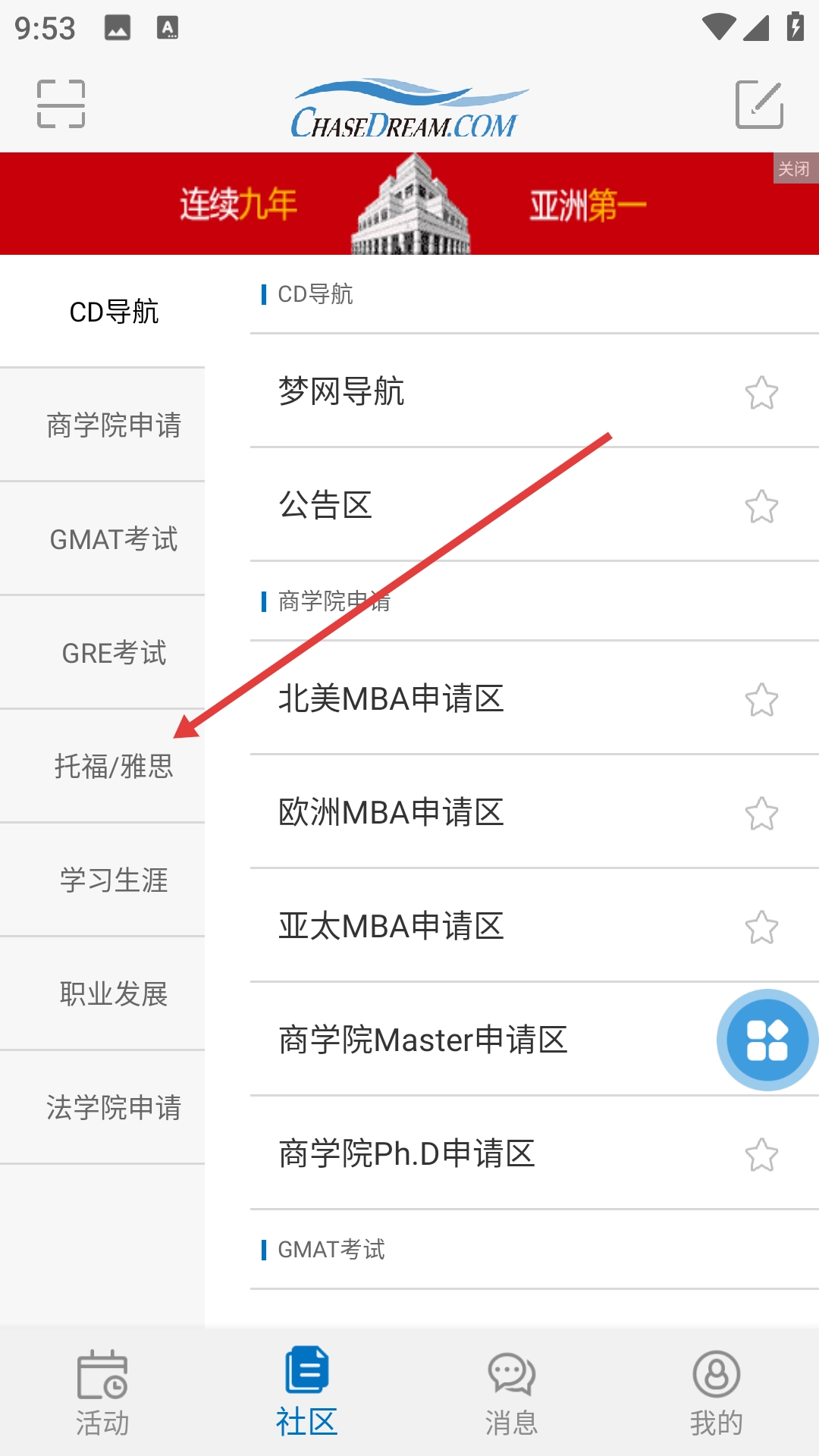The height and width of the screenshot is (1456, 819).
Task: Open the 消息 tab
Action: (x=512, y=1392)
